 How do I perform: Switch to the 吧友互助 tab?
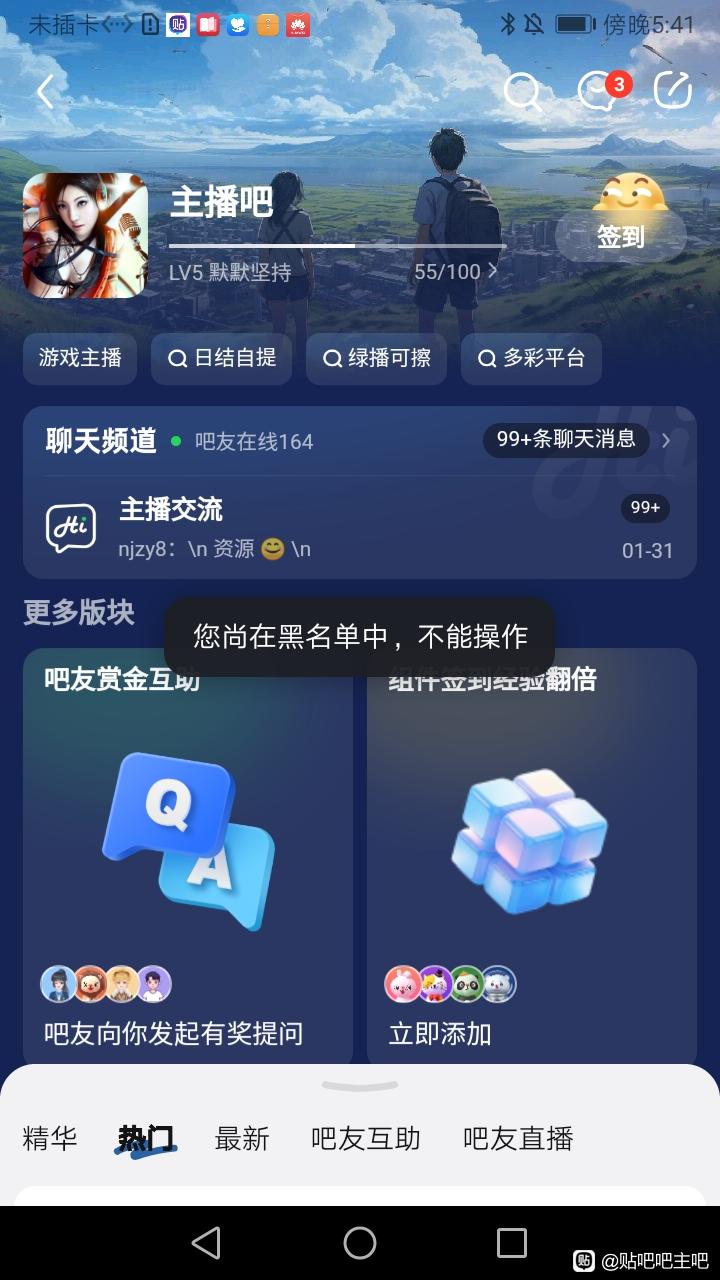point(365,1138)
